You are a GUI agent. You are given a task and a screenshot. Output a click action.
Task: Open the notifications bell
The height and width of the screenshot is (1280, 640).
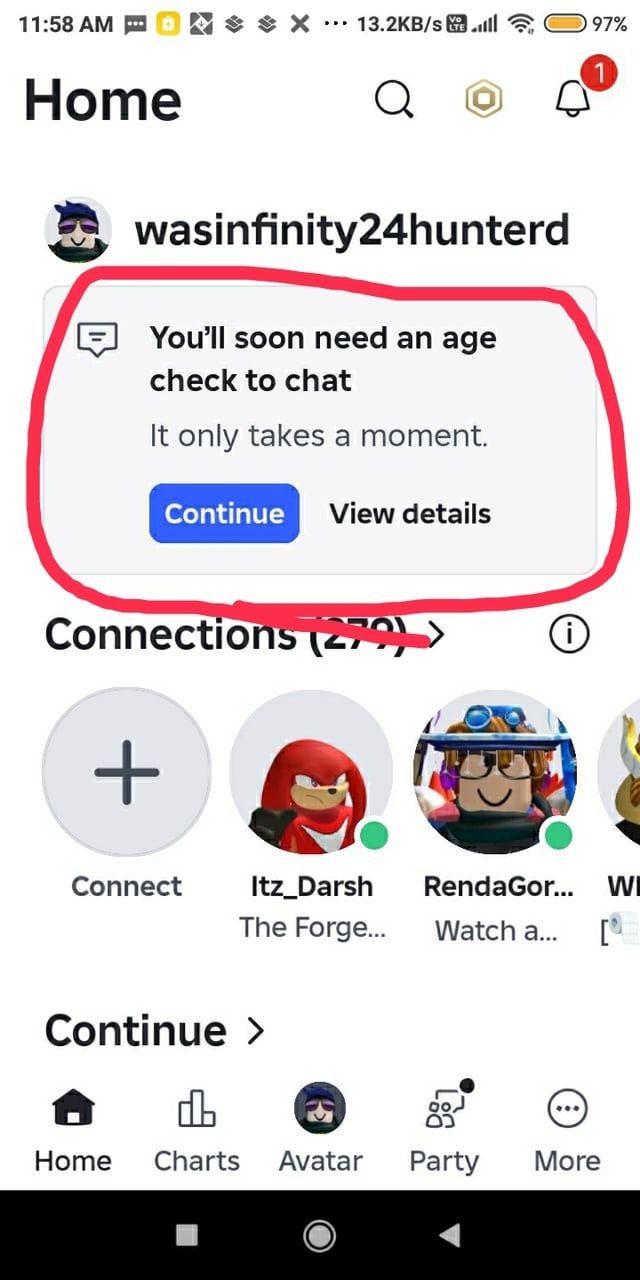573,98
